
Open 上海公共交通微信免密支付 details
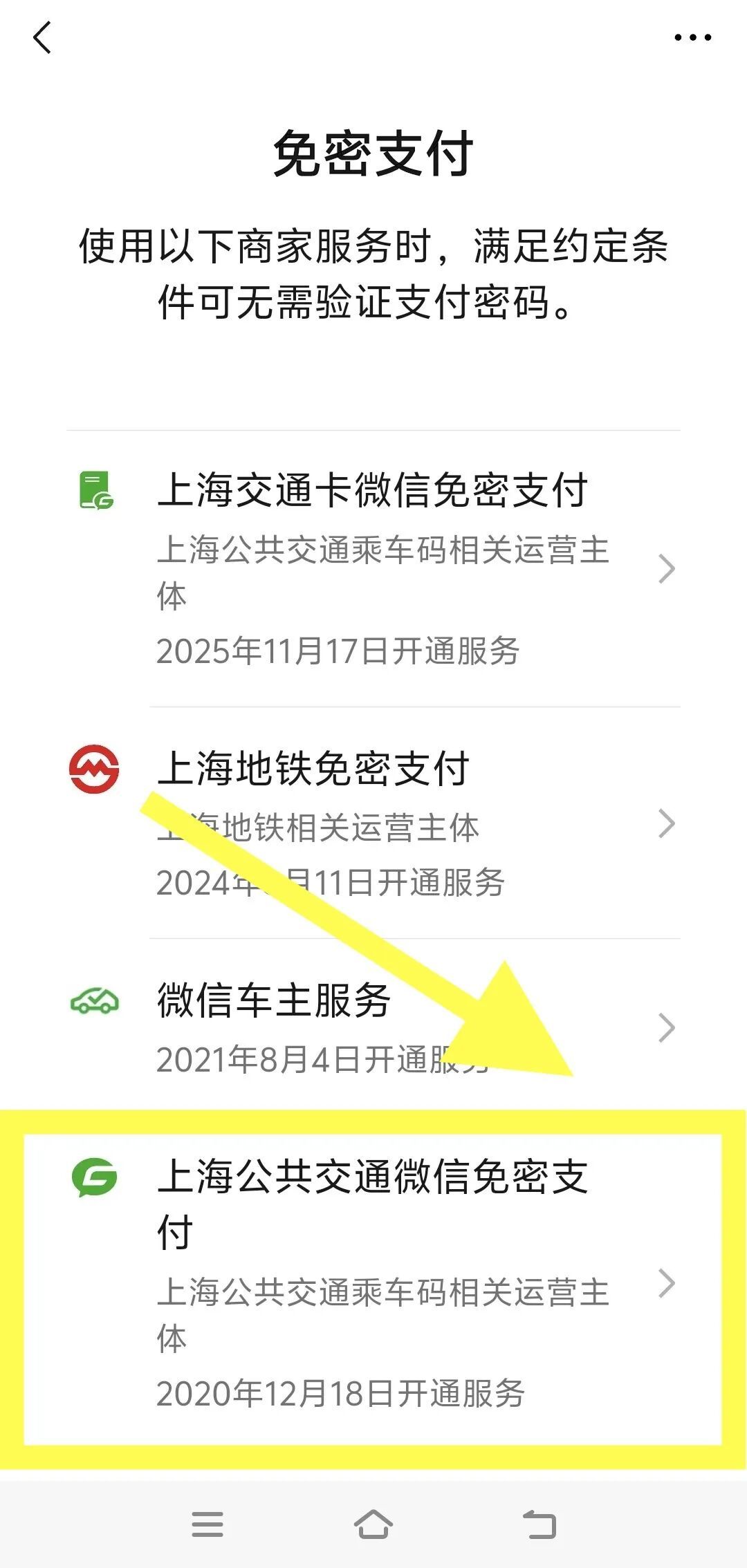(x=373, y=1283)
